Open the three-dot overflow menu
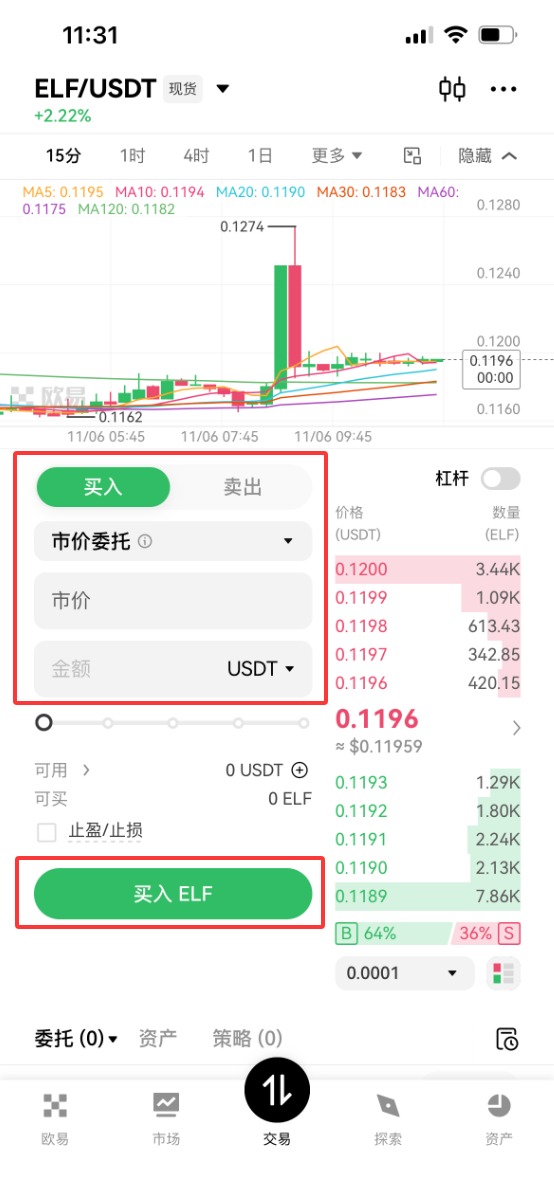 504,89
